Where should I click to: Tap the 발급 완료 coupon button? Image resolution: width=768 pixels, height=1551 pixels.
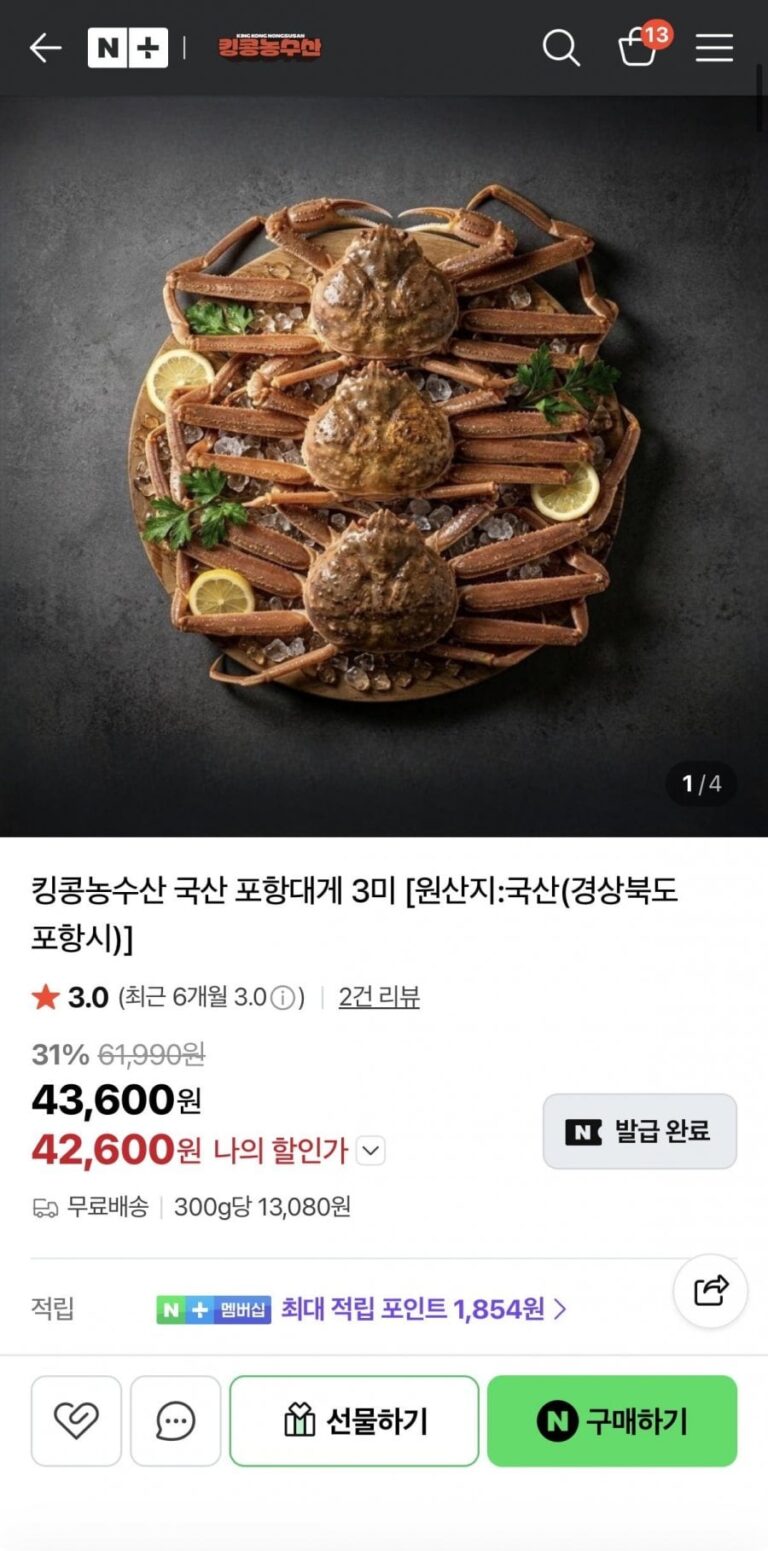coord(639,1131)
